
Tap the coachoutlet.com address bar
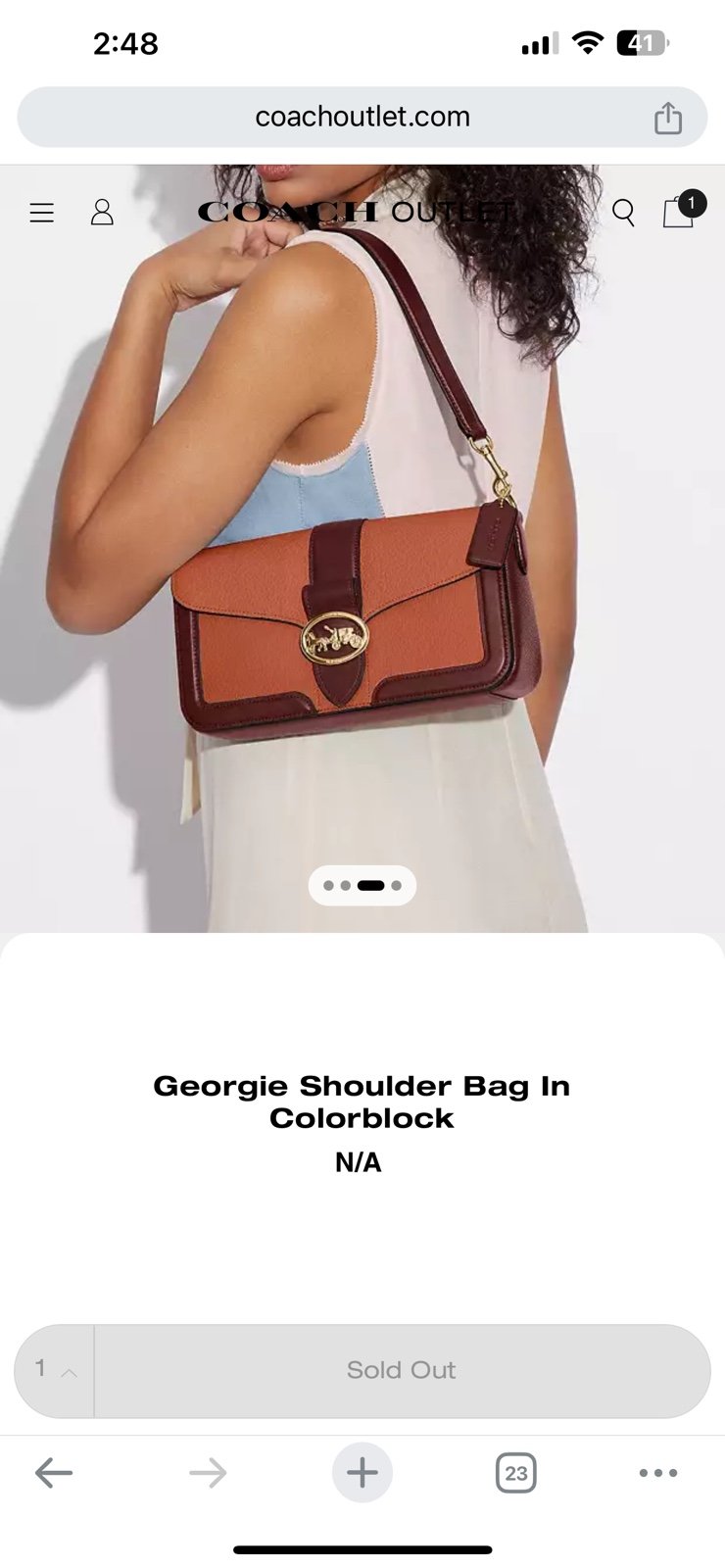362,117
